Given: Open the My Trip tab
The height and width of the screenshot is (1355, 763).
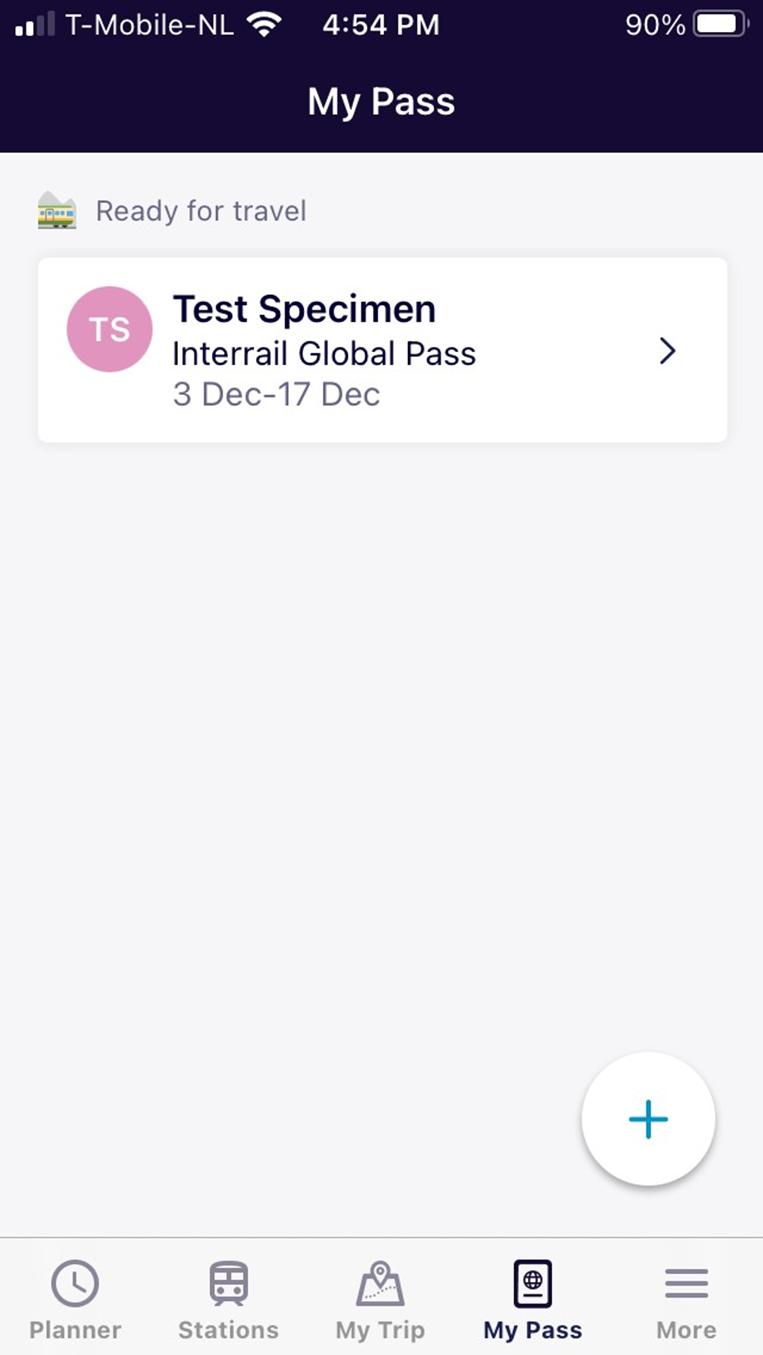Looking at the screenshot, I should pyautogui.click(x=380, y=1300).
